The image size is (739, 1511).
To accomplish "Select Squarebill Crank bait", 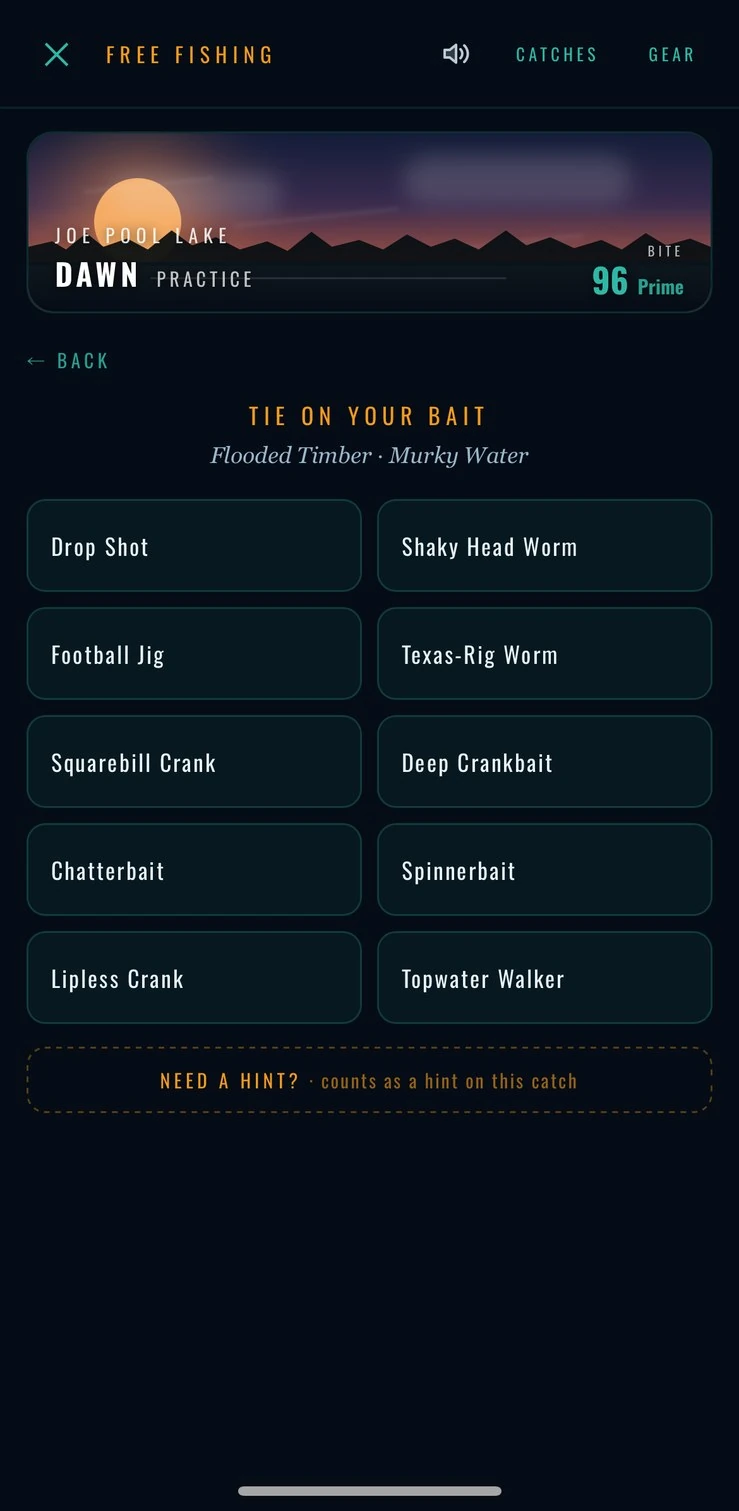I will (194, 762).
